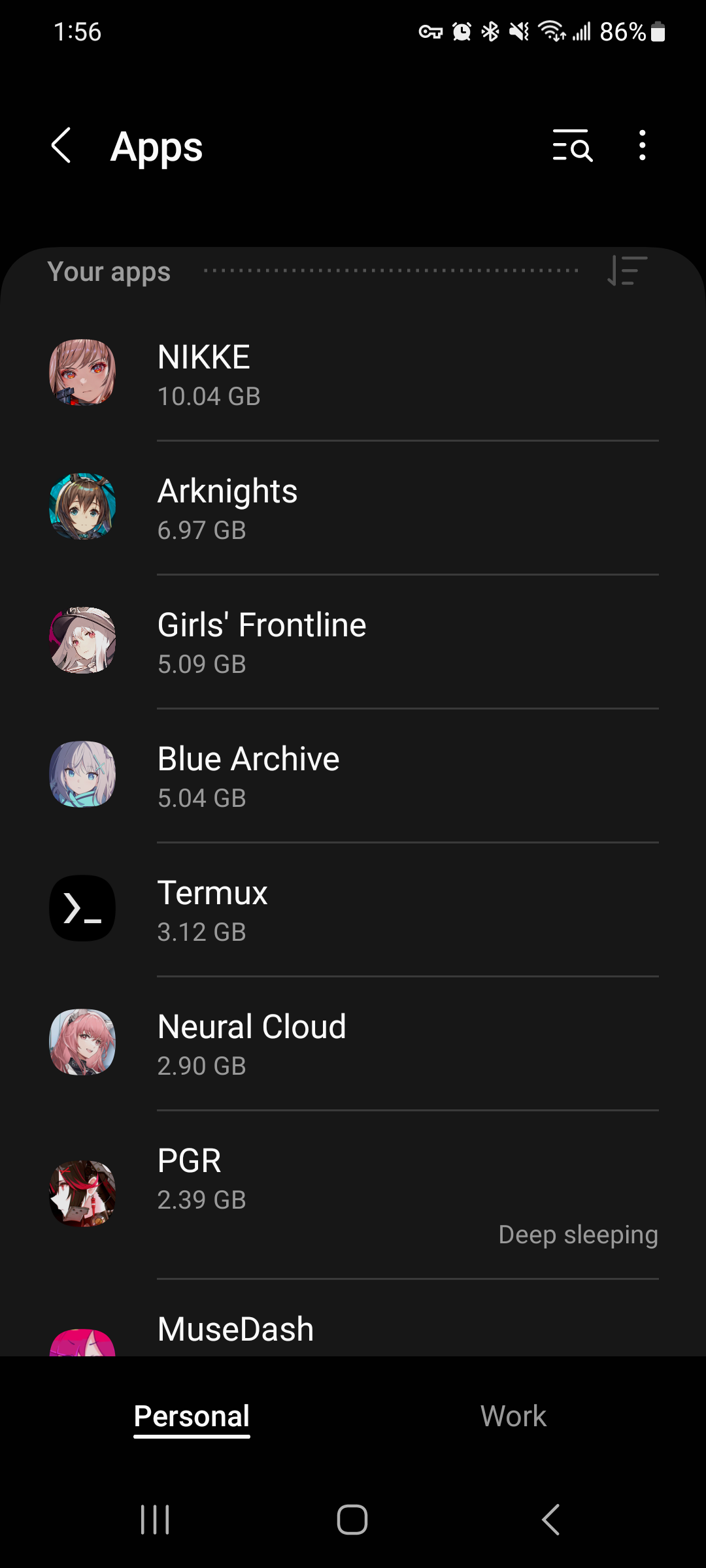706x1568 pixels.
Task: Go back from the Apps screen
Action: 61,145
